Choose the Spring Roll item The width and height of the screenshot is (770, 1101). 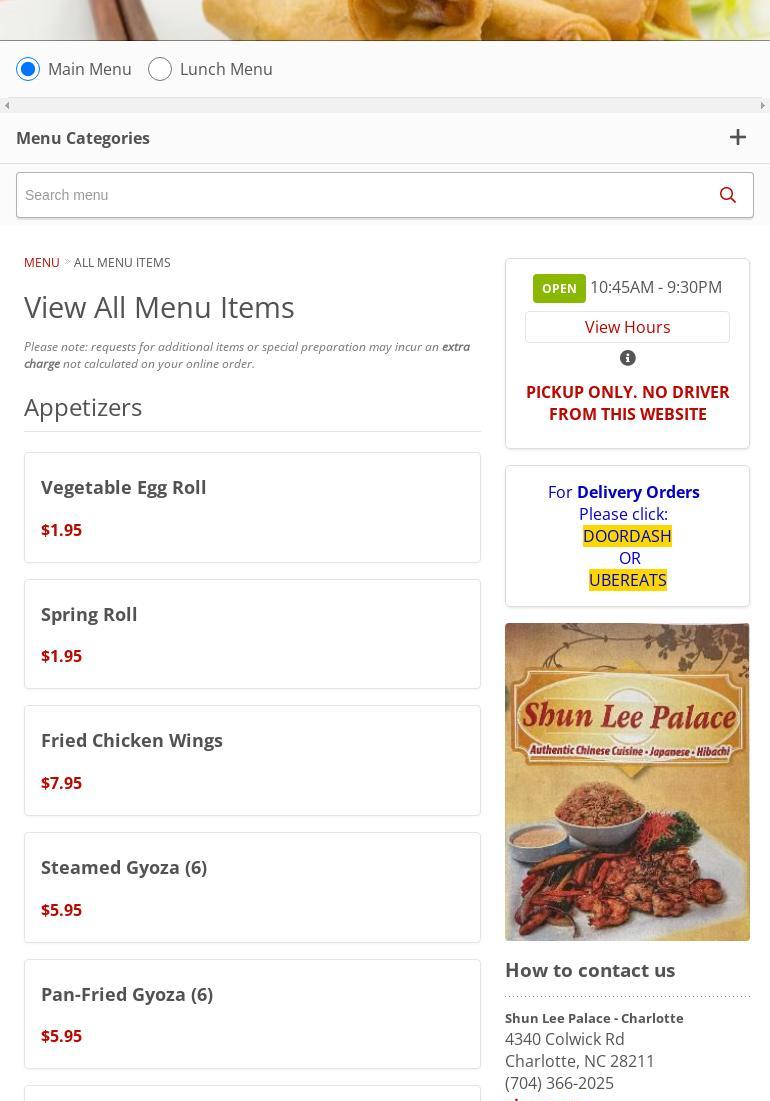(252, 634)
